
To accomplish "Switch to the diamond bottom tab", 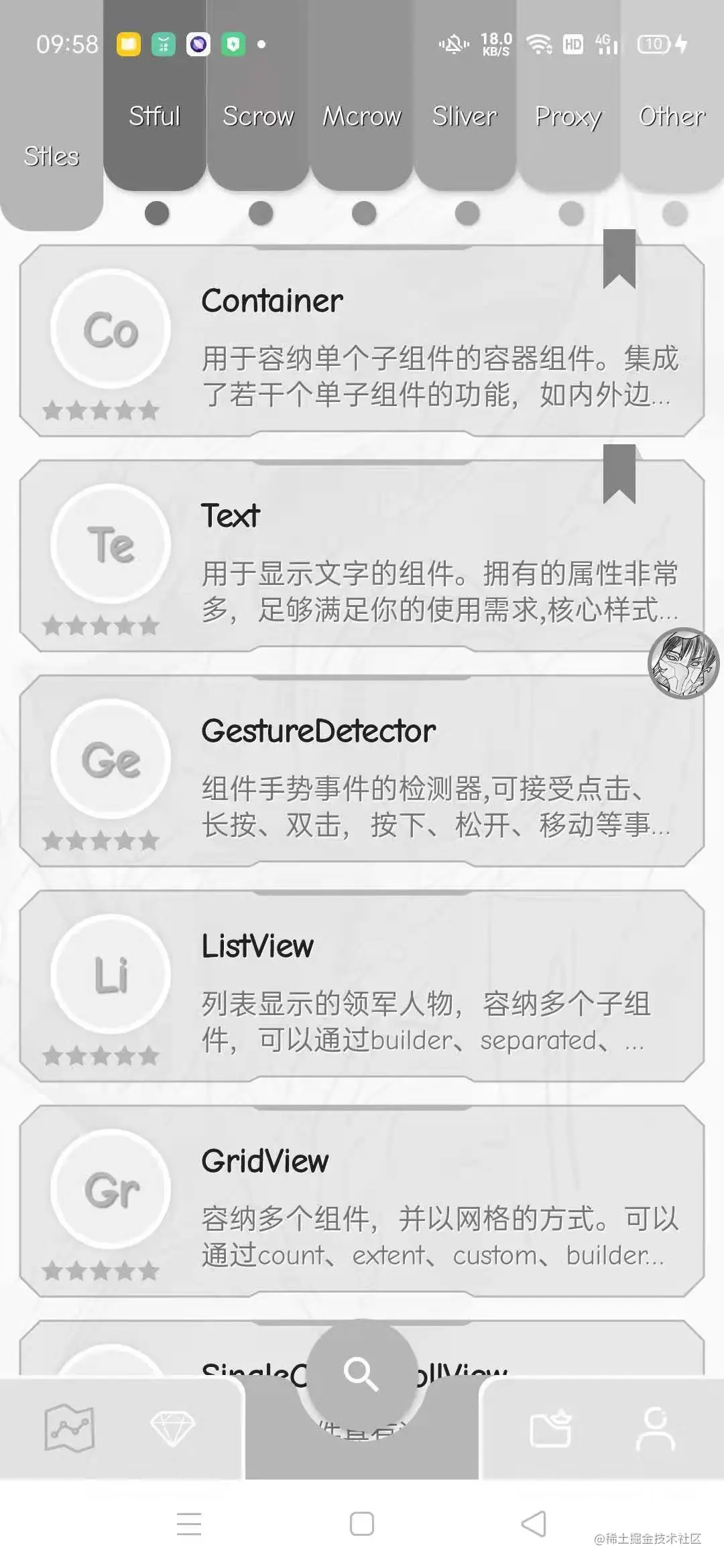I will (172, 1427).
